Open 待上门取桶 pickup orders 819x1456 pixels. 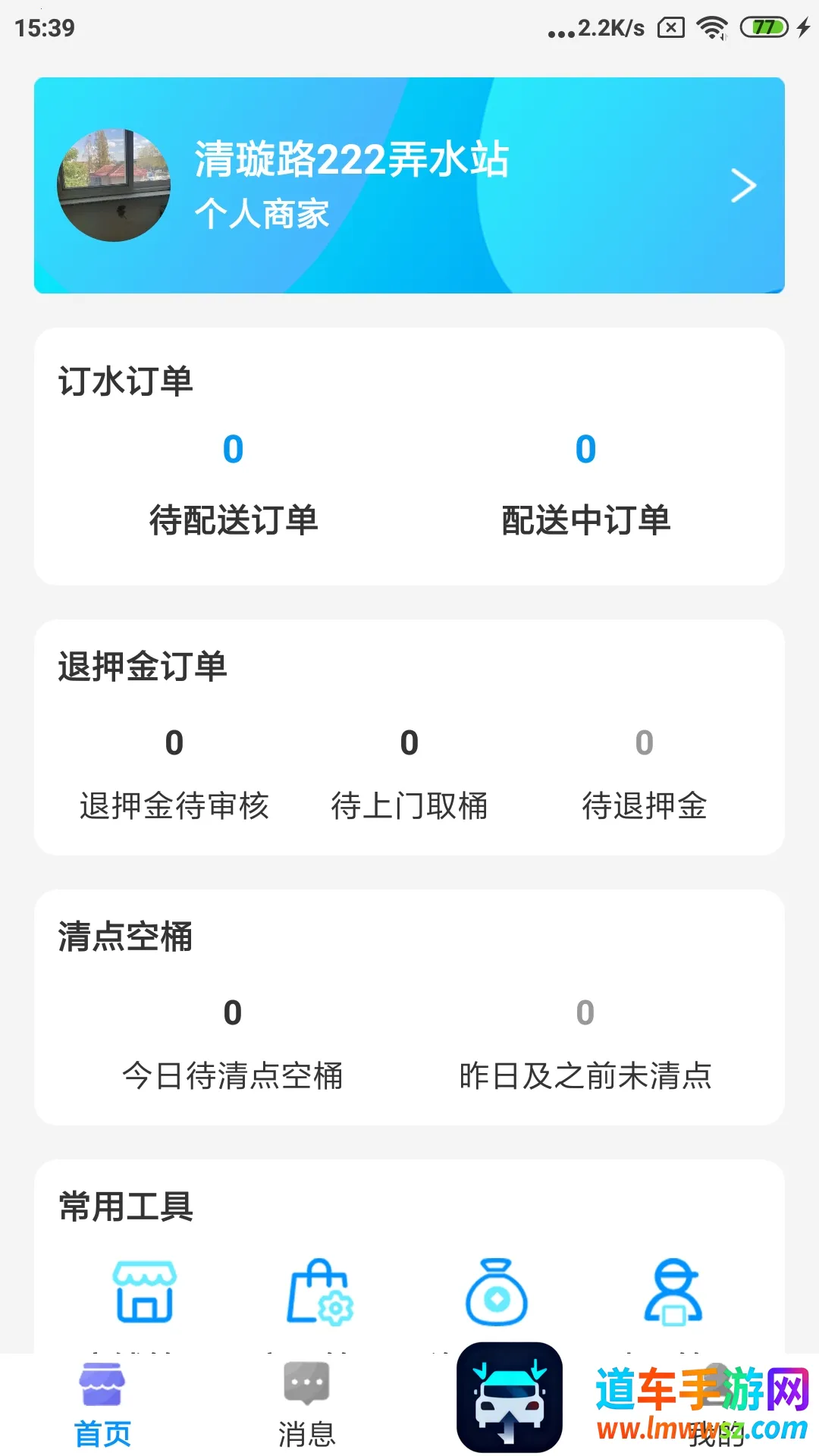tap(409, 773)
